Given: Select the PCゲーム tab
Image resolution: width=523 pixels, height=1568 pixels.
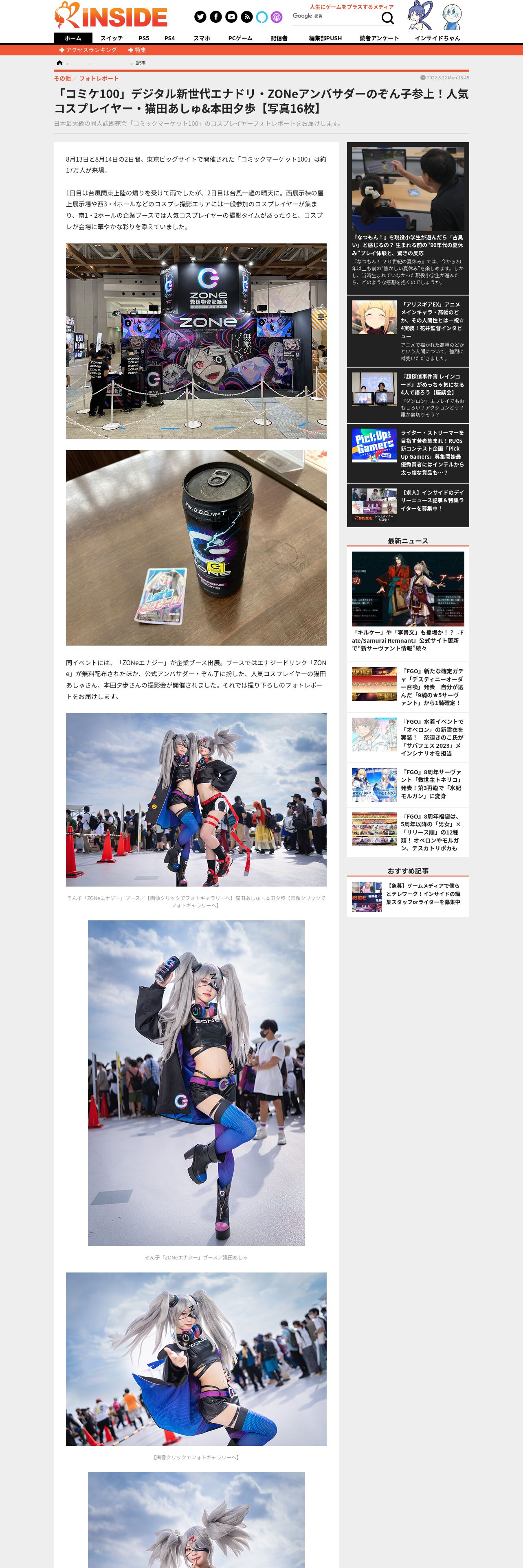Looking at the screenshot, I should [240, 38].
